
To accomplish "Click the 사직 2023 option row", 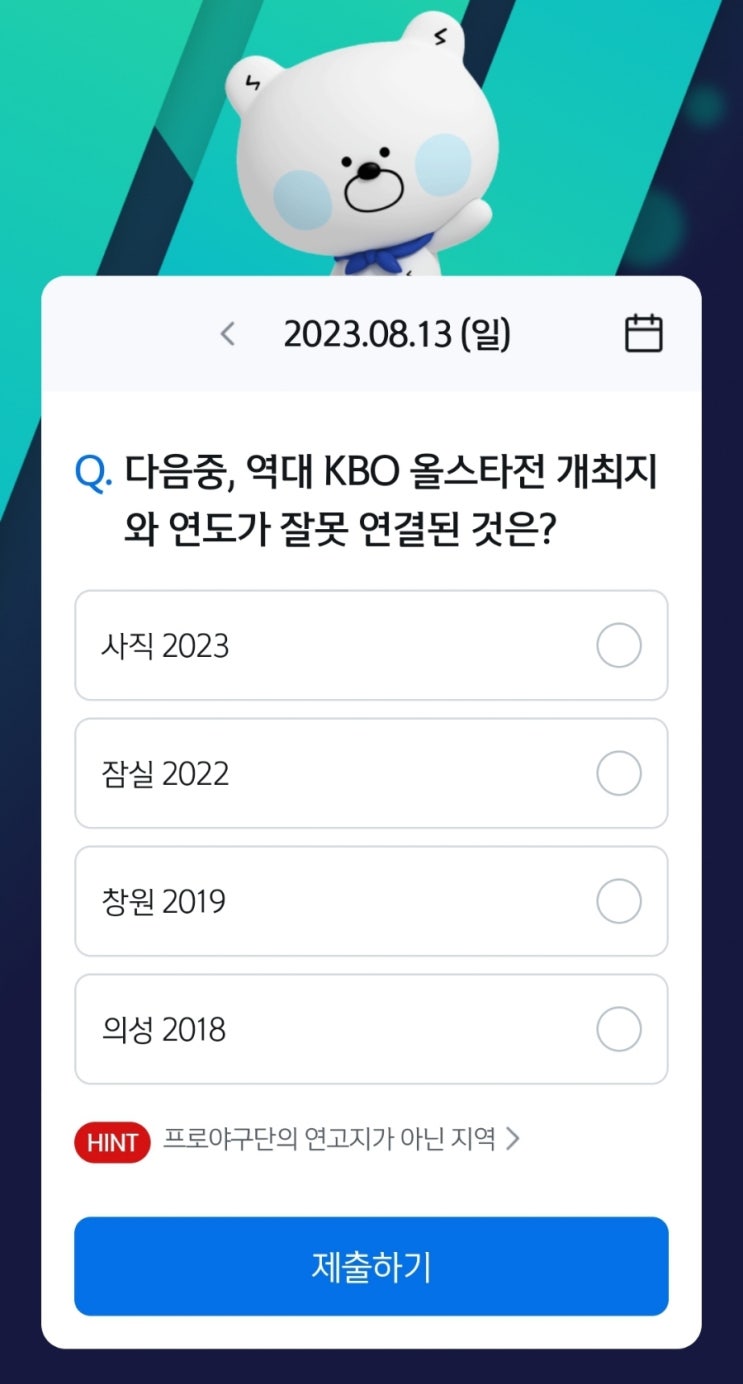I will [x=370, y=646].
